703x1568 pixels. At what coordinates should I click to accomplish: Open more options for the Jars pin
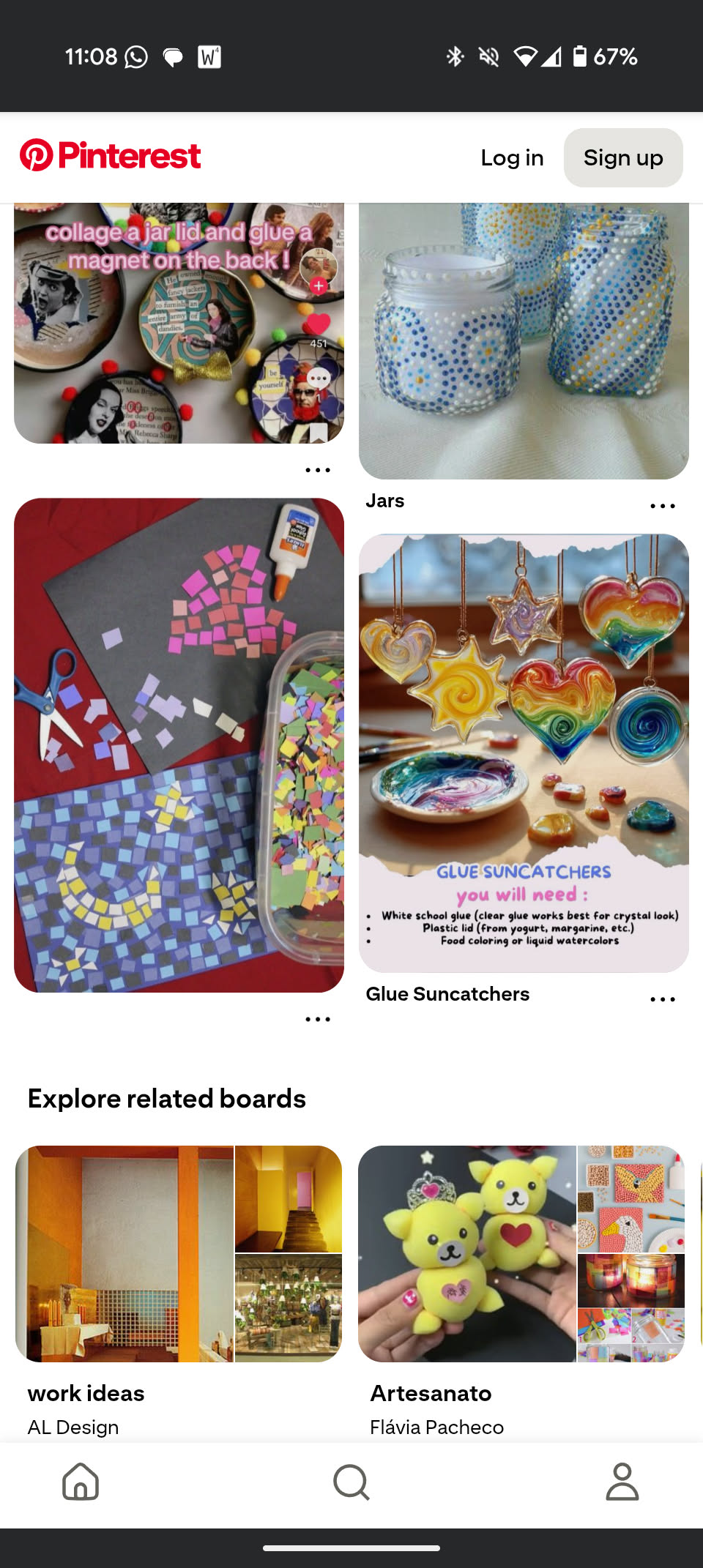[x=662, y=506]
